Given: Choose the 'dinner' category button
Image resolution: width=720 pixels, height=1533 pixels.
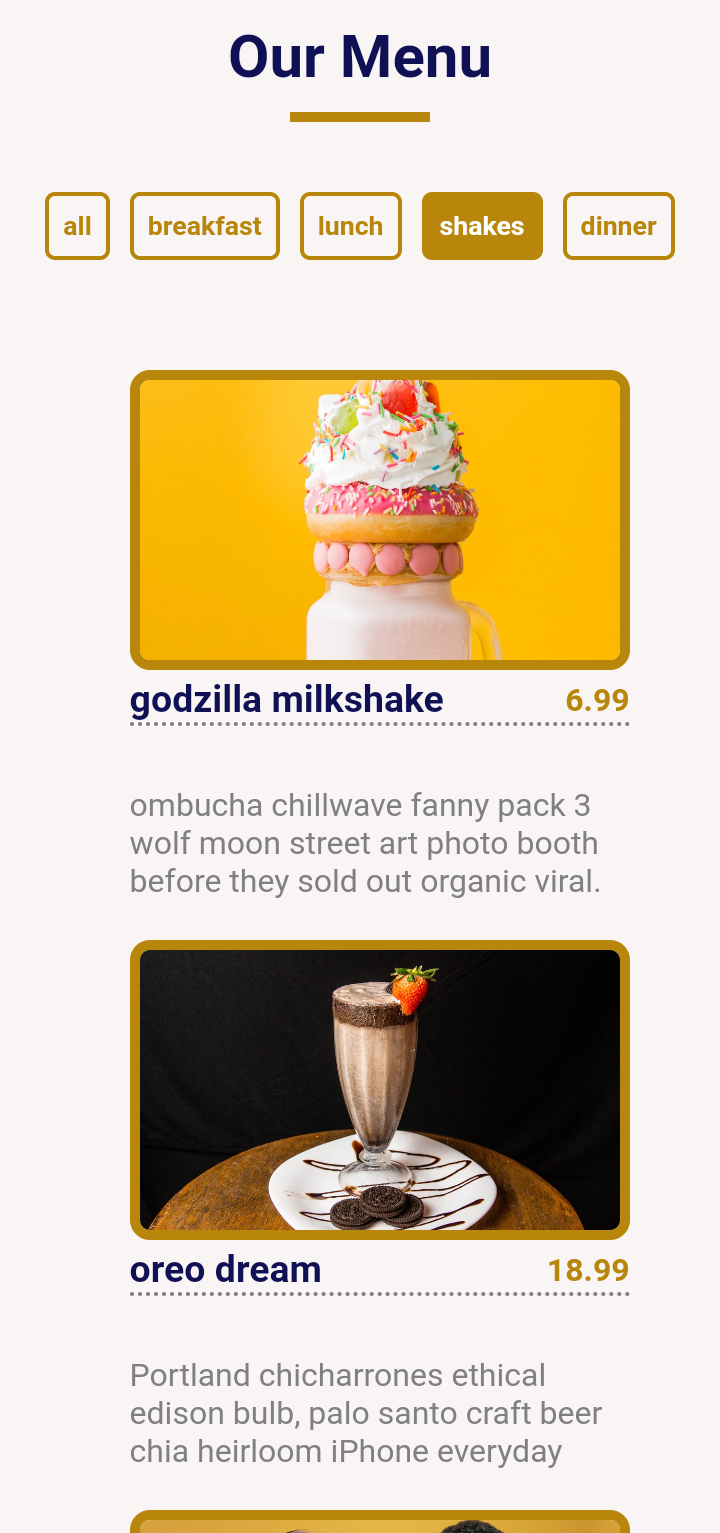Looking at the screenshot, I should pos(618,226).
